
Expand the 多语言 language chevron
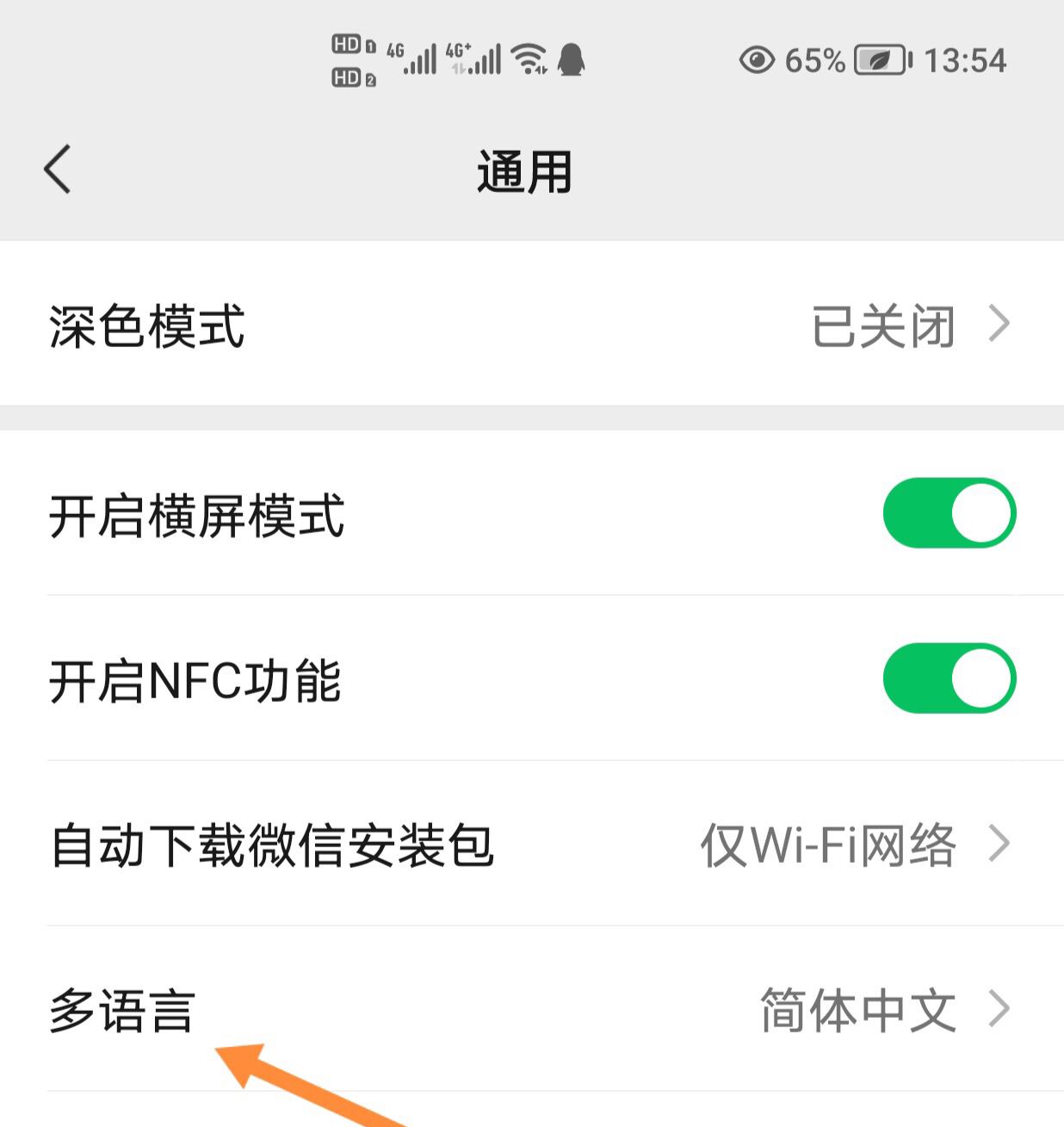(999, 1009)
